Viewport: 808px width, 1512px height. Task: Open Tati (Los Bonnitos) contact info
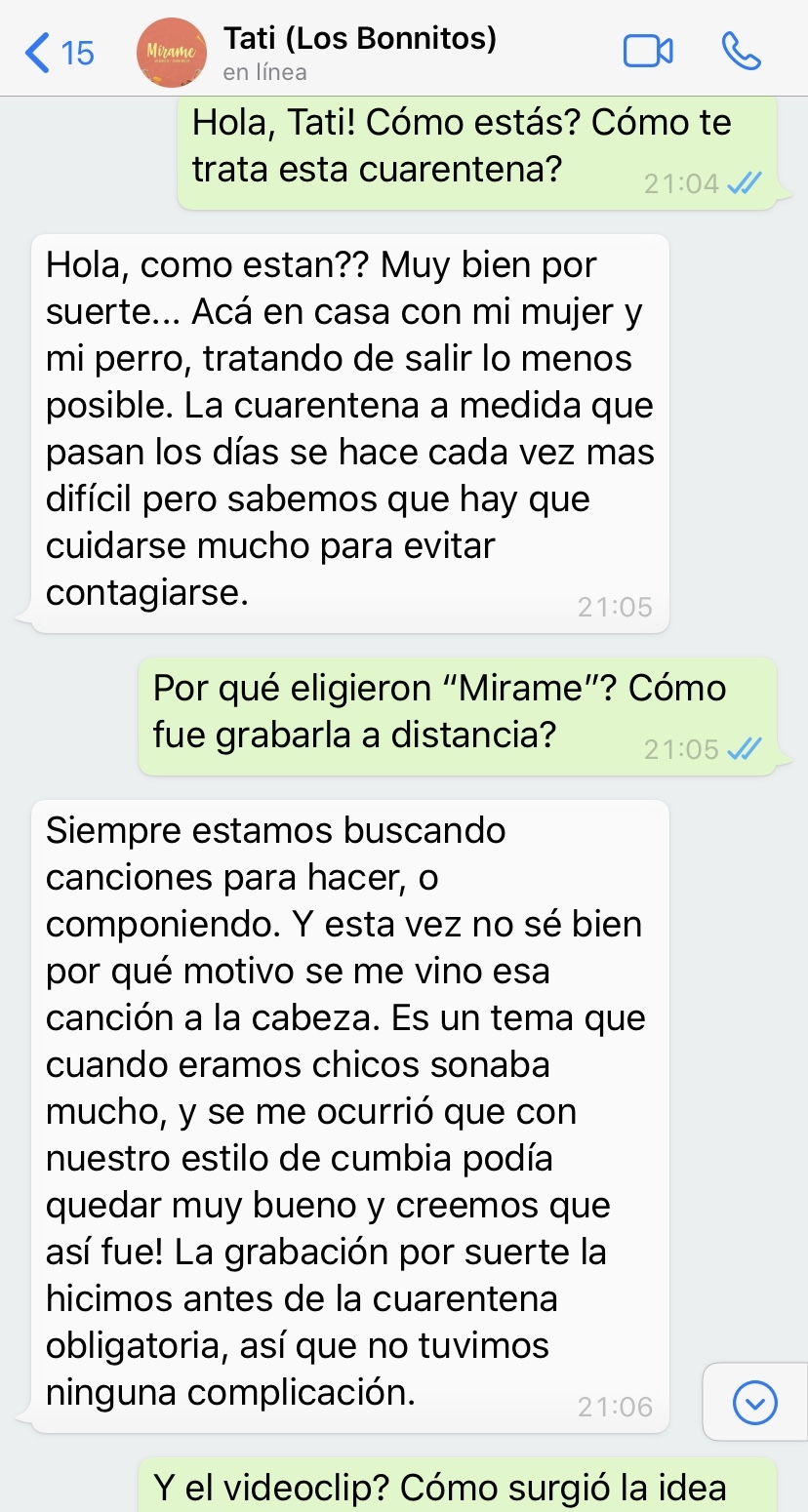(359, 40)
